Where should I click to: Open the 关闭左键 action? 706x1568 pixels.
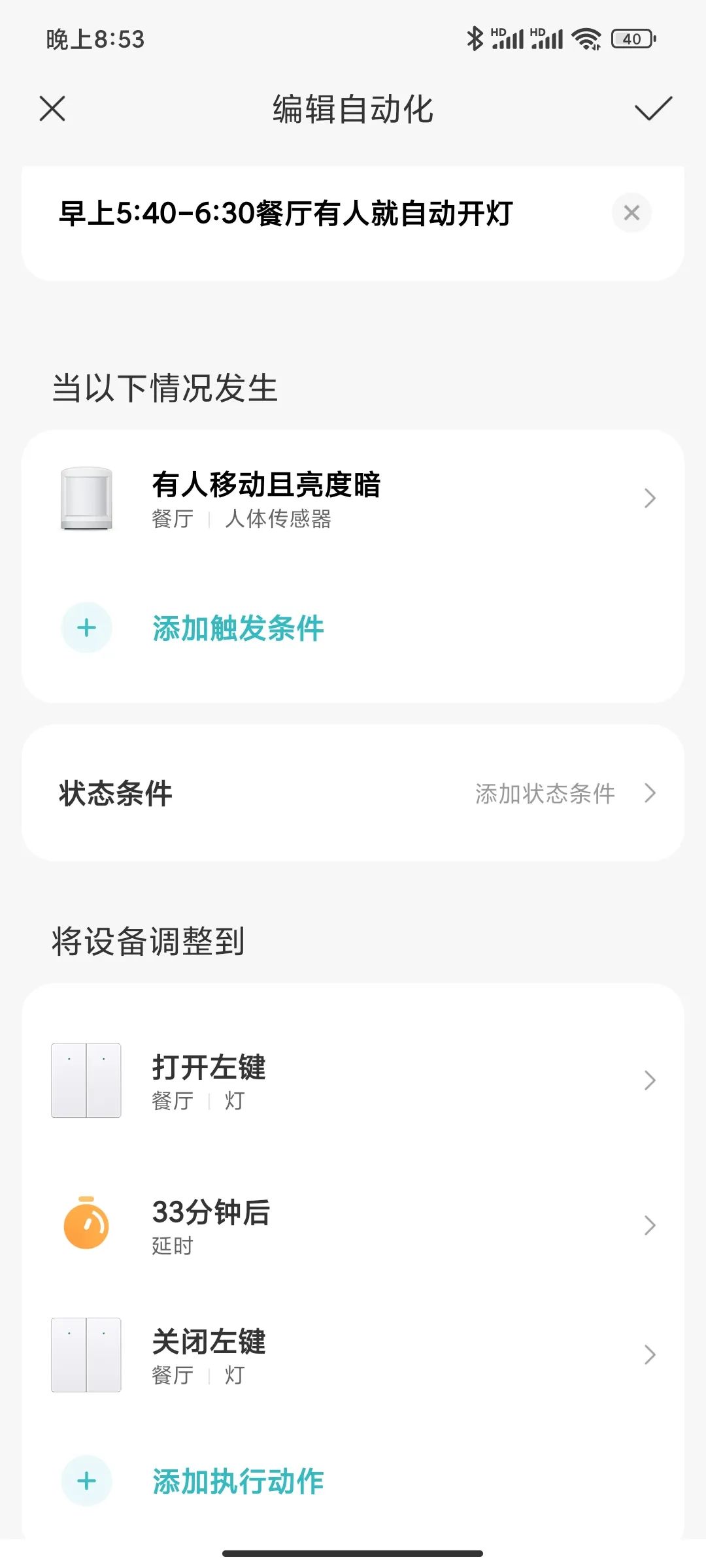tap(353, 1355)
